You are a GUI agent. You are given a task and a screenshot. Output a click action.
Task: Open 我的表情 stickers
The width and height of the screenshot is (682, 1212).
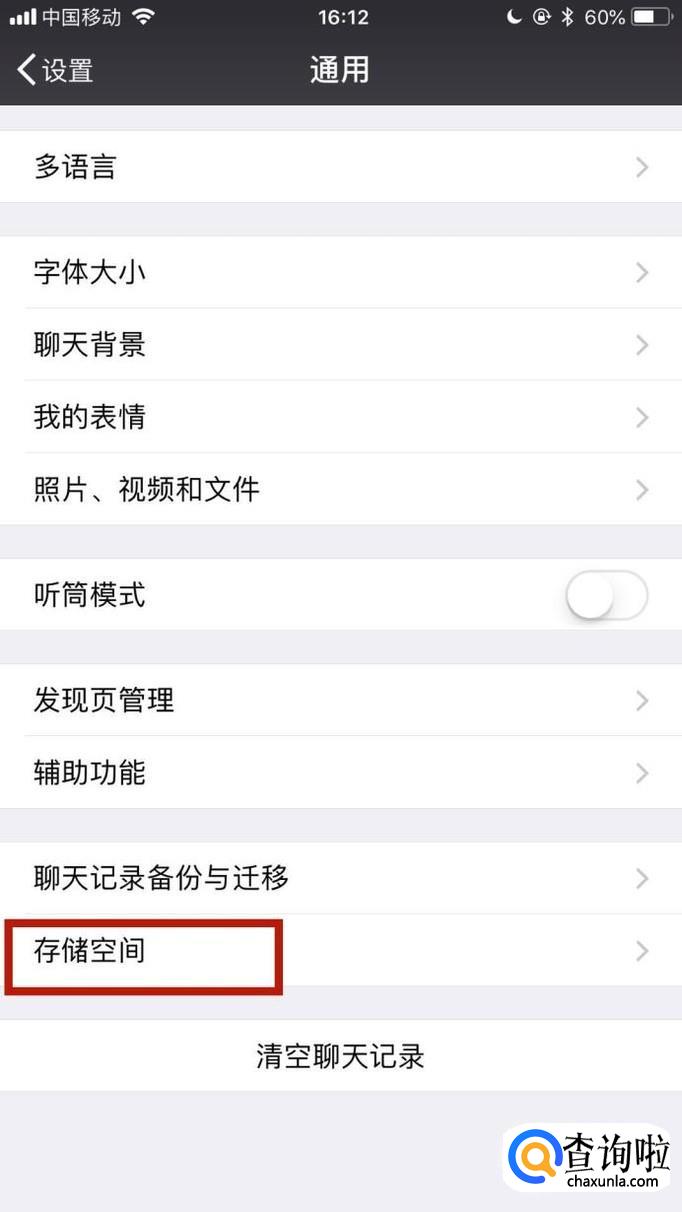(340, 417)
